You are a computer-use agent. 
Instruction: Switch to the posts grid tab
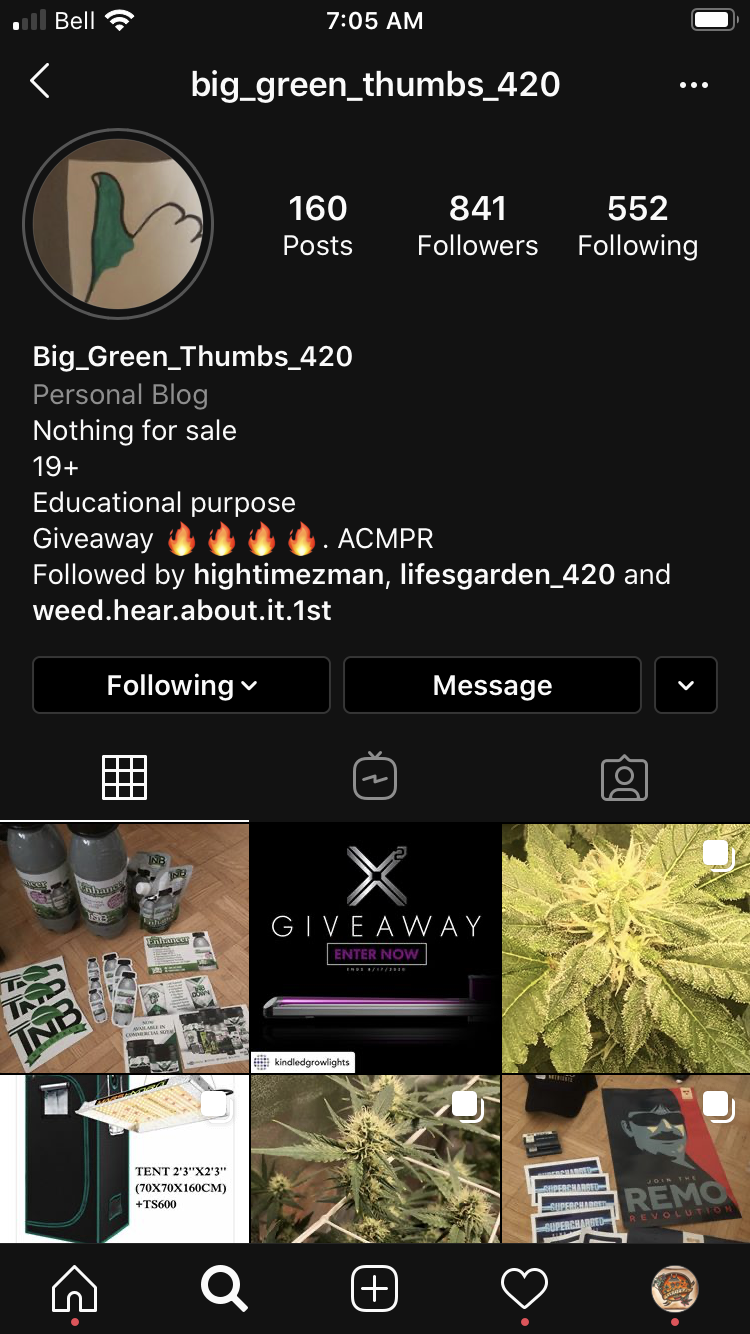point(125,778)
